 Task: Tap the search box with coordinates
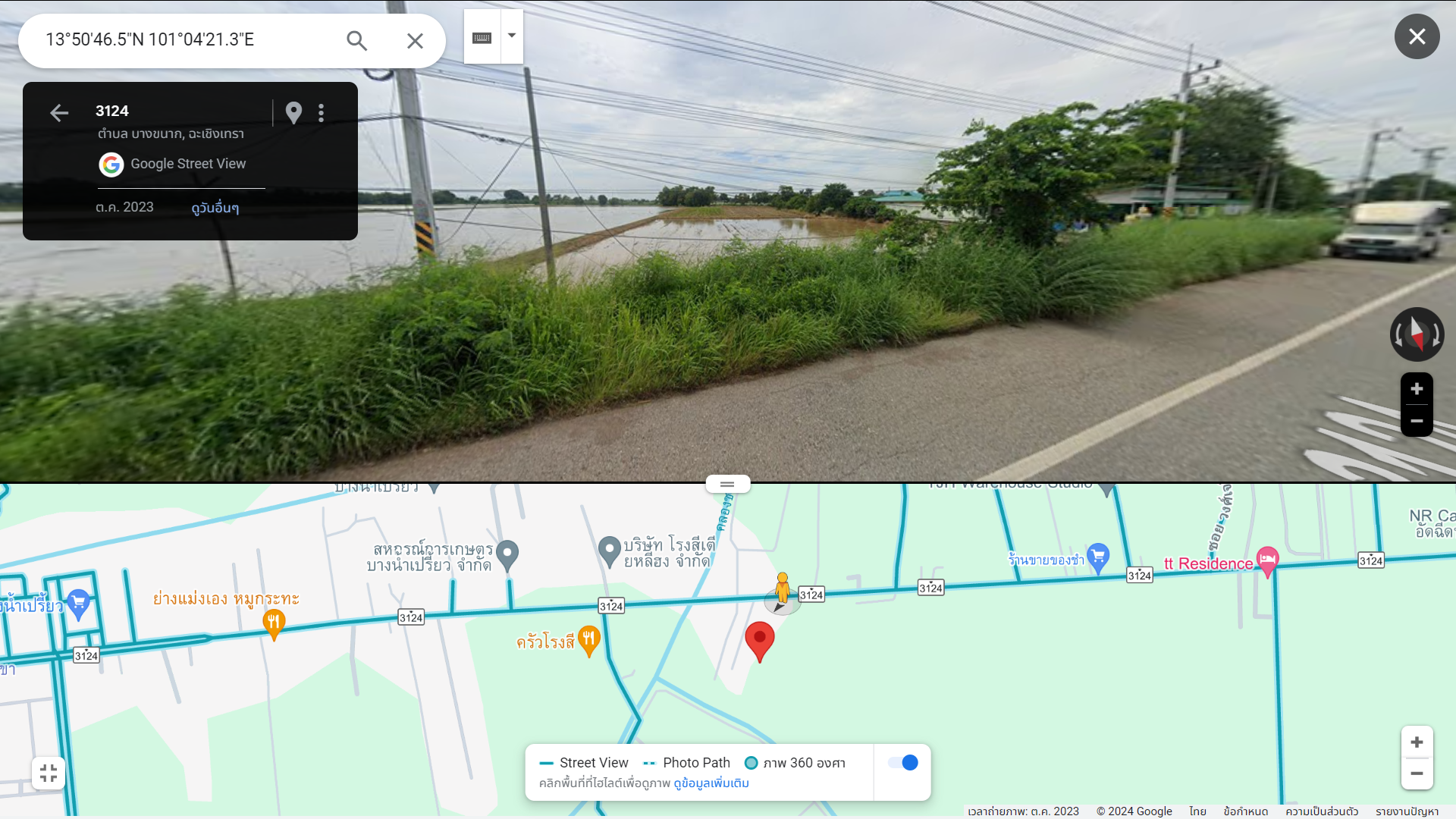[182, 40]
